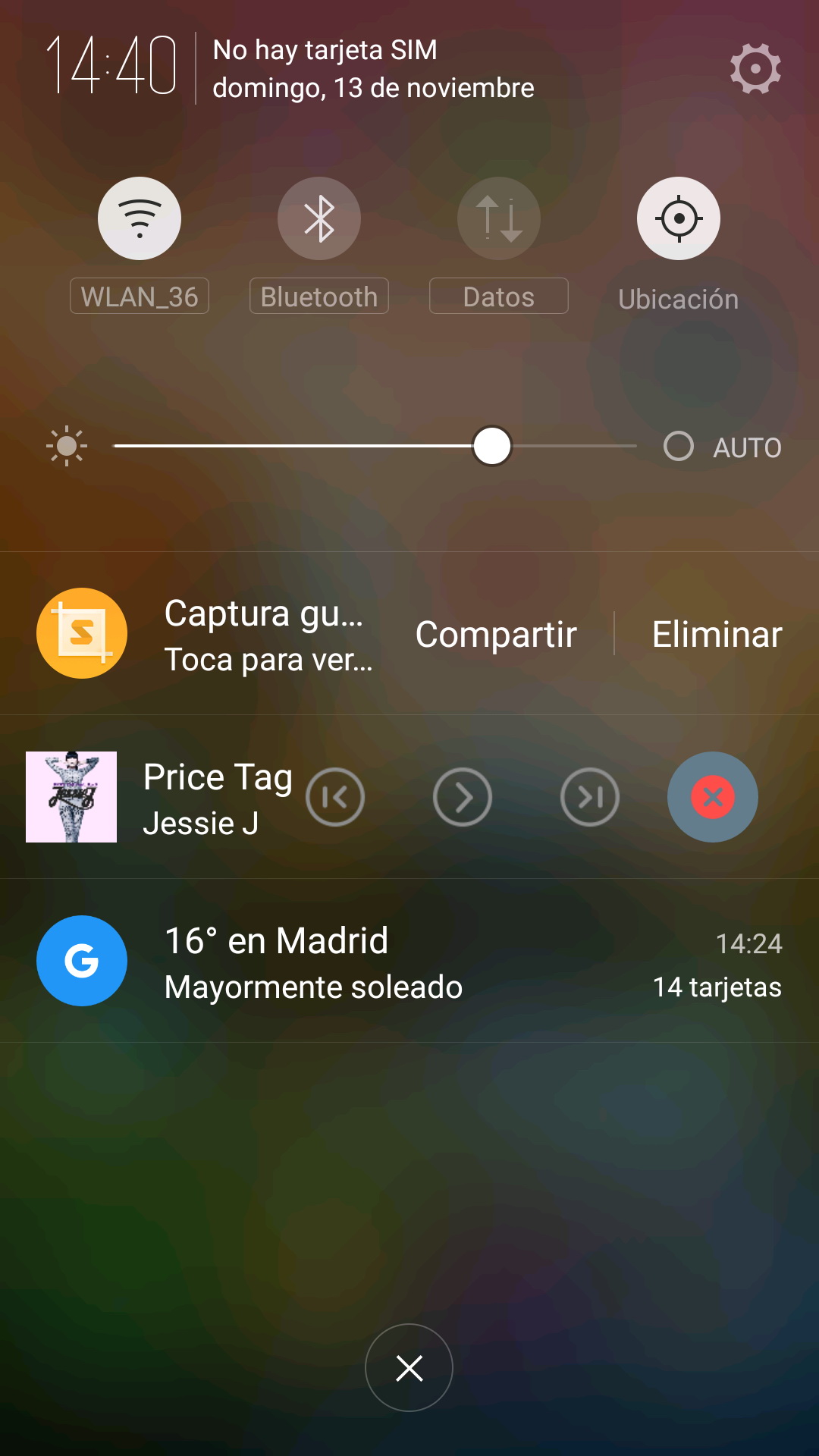Skip to previous track
This screenshot has width=819, height=1456.
tap(335, 797)
